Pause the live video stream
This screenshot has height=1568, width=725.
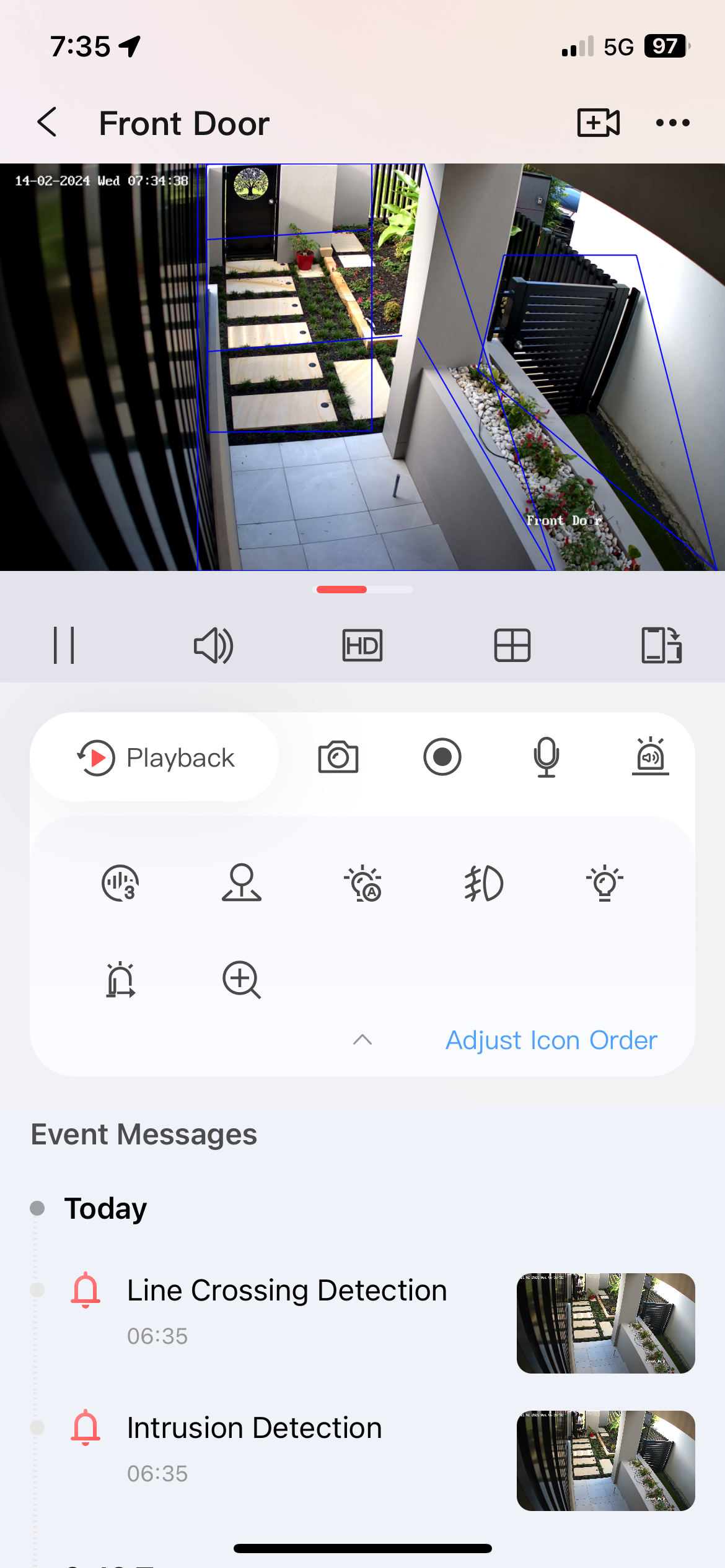tap(64, 645)
